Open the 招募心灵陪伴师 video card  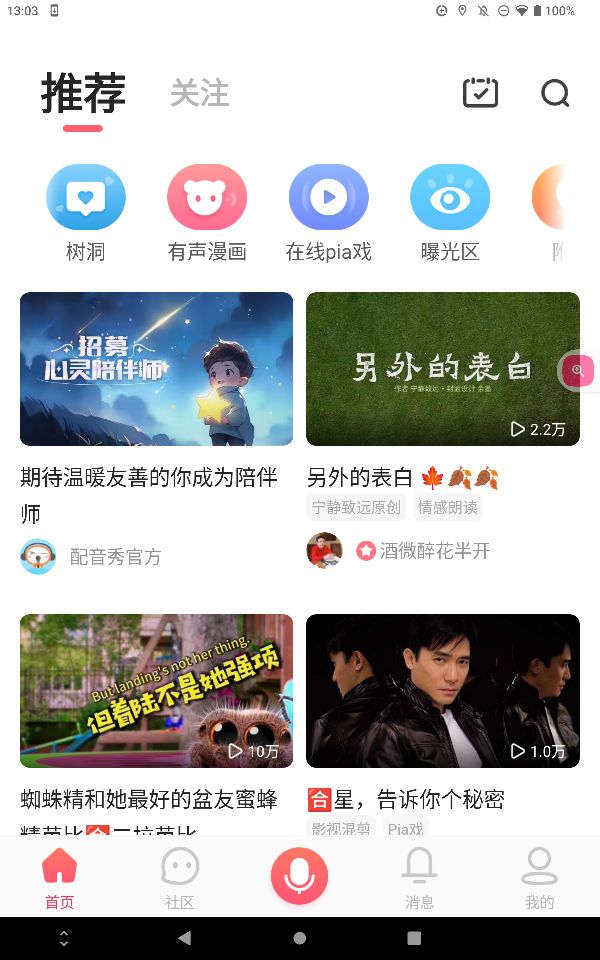(x=157, y=369)
